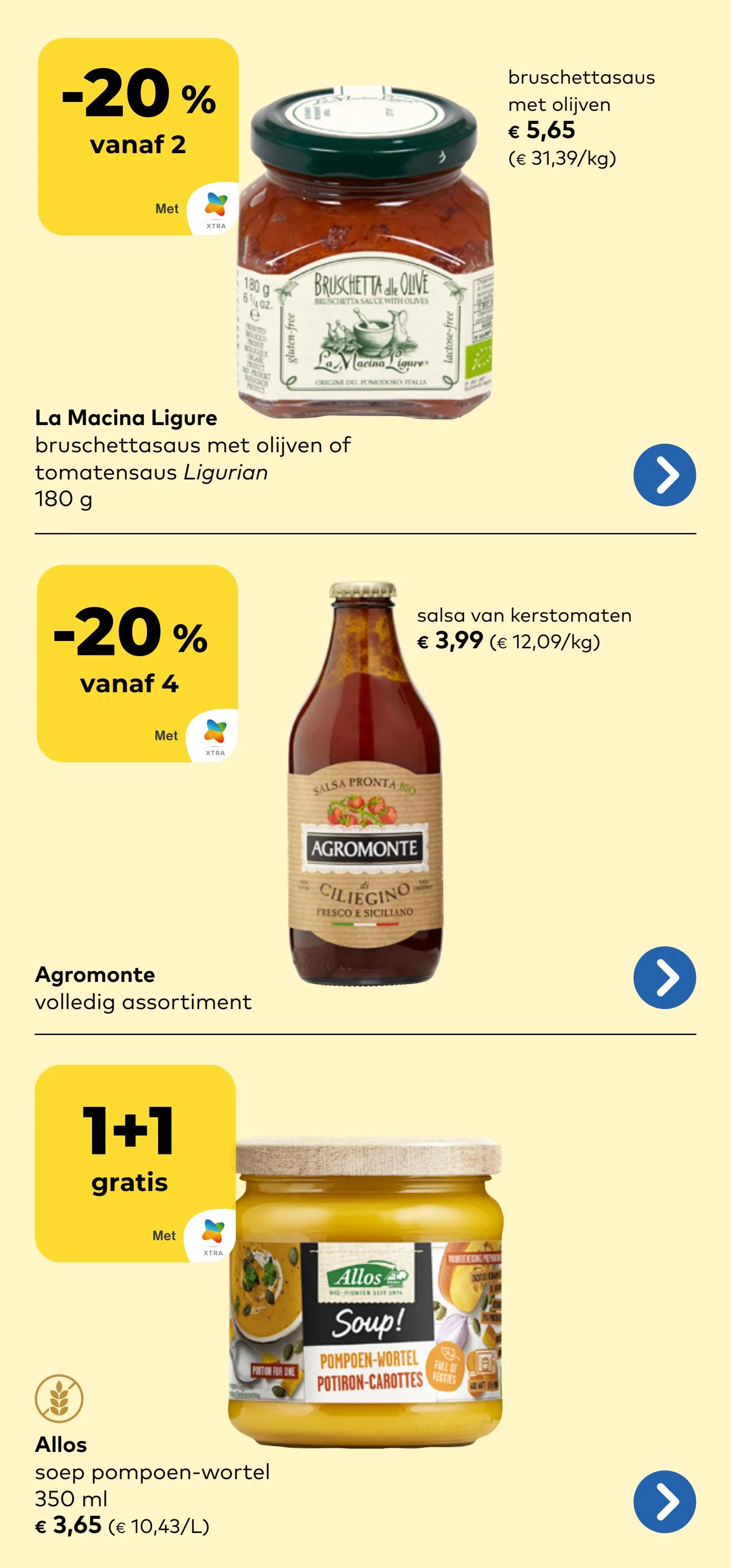Viewport: 731px width, 1568px height.
Task: View the Agromonte salsa bottle product
Action: tap(365, 785)
